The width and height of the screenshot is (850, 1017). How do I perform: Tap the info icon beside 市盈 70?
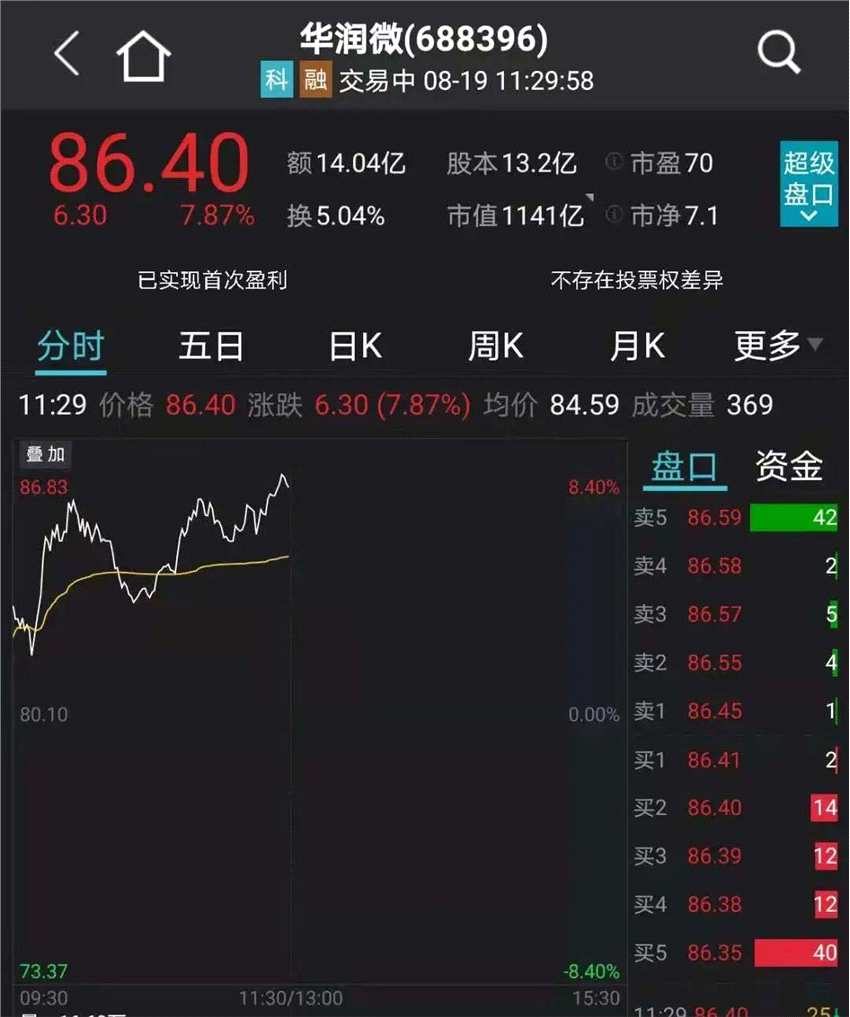[613, 163]
